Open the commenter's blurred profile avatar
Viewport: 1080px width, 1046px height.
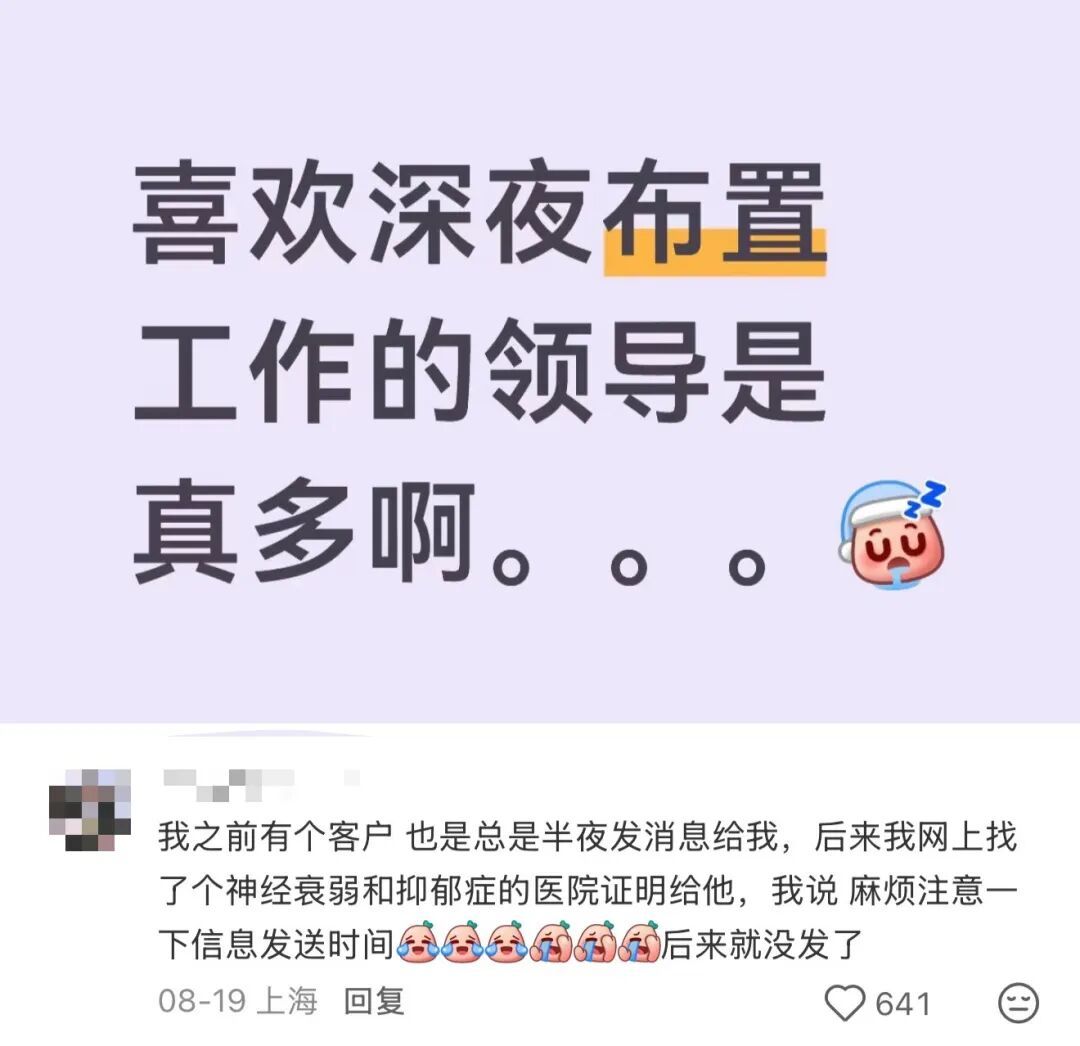(x=90, y=810)
